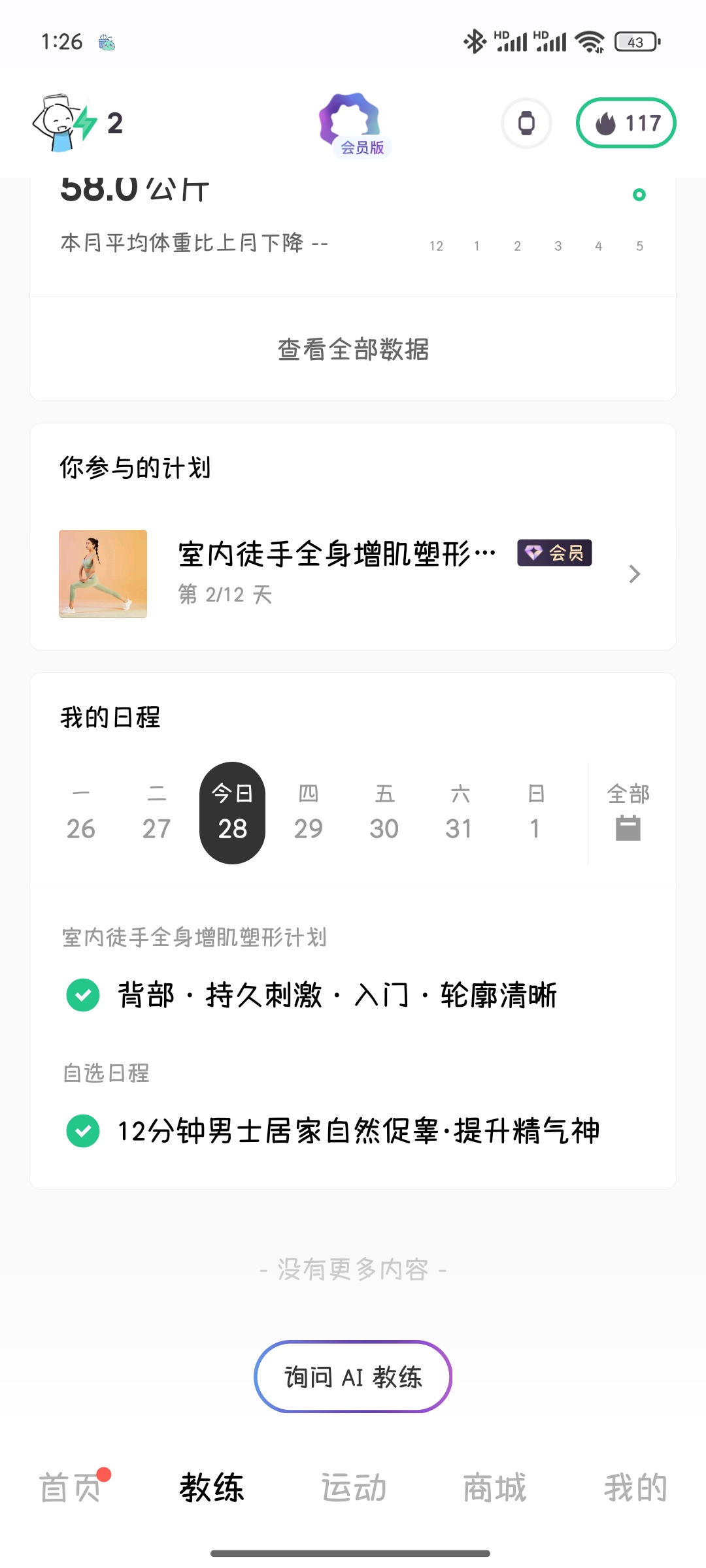Select Tuesday 27 in the schedule
The image size is (706, 1568).
point(157,813)
